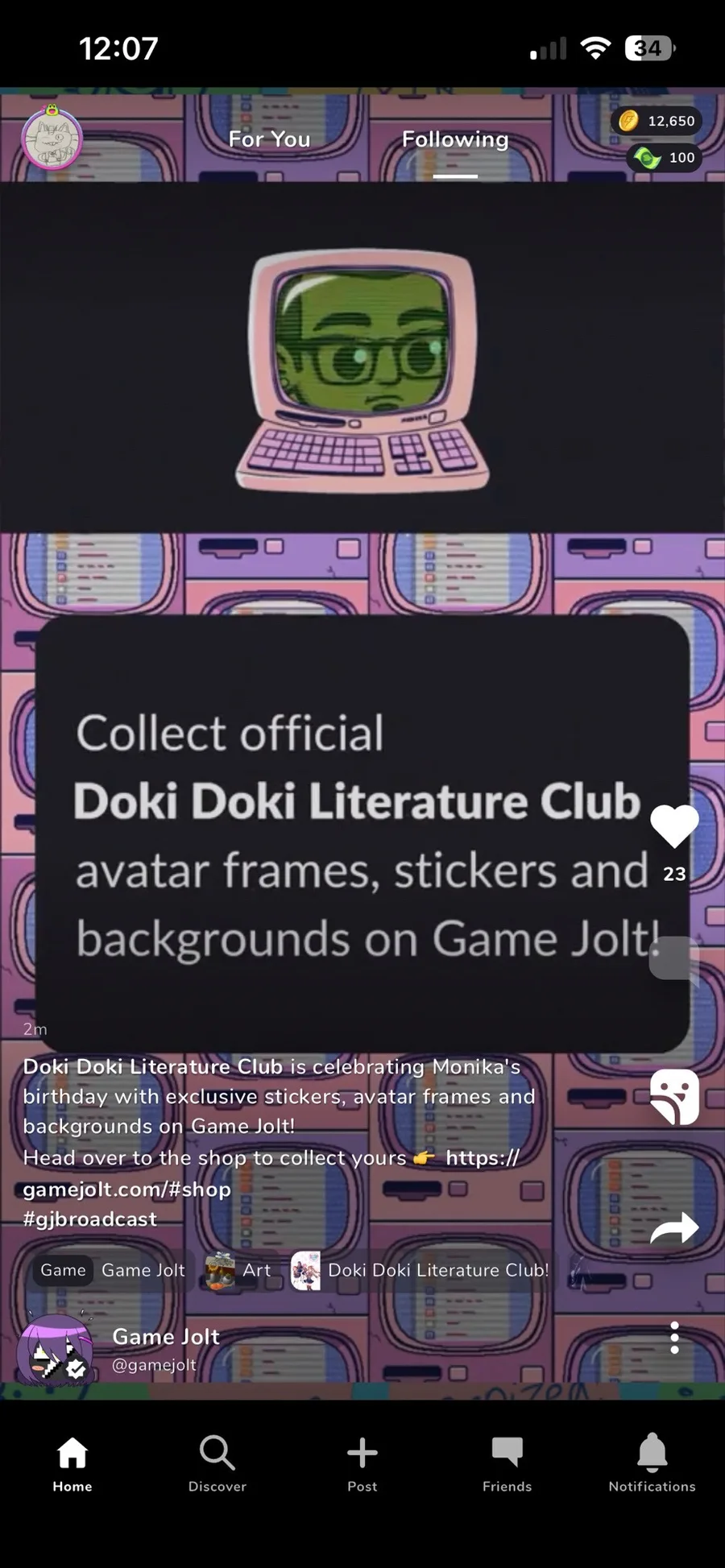The height and width of the screenshot is (1568, 725).
Task: Open the post's three-dot menu
Action: pyautogui.click(x=674, y=1338)
